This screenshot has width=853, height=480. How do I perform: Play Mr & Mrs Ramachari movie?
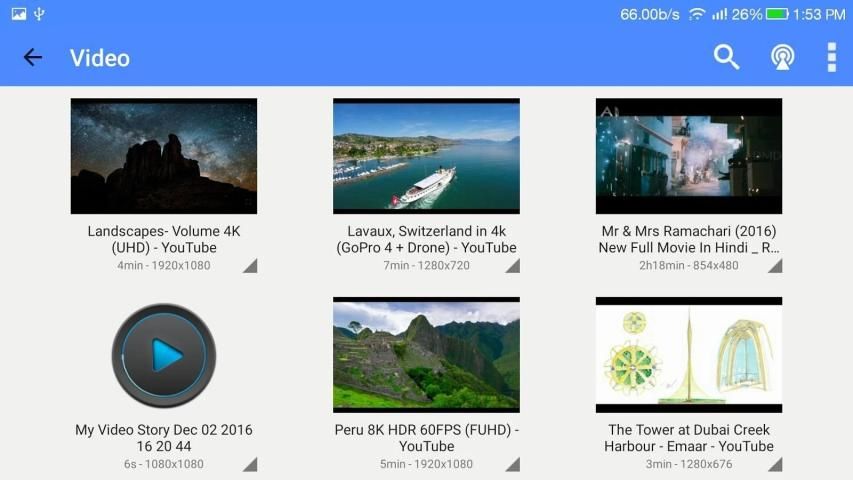688,156
